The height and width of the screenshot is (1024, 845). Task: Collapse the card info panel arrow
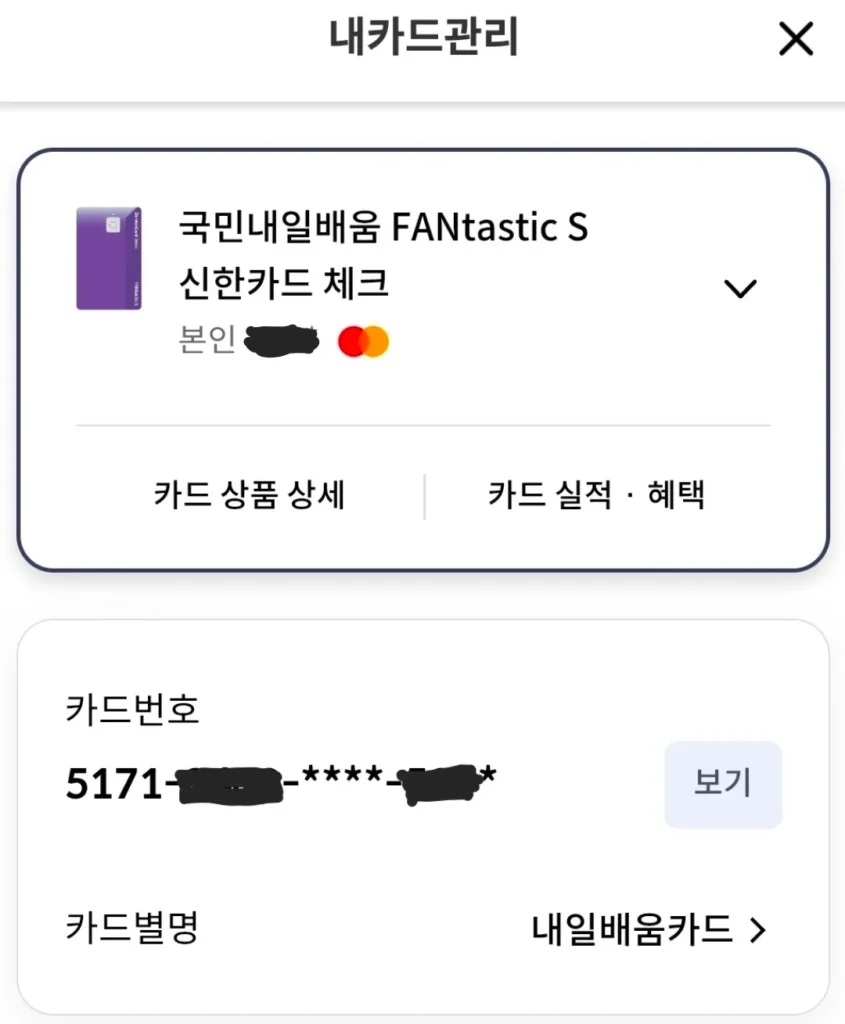[x=741, y=288]
